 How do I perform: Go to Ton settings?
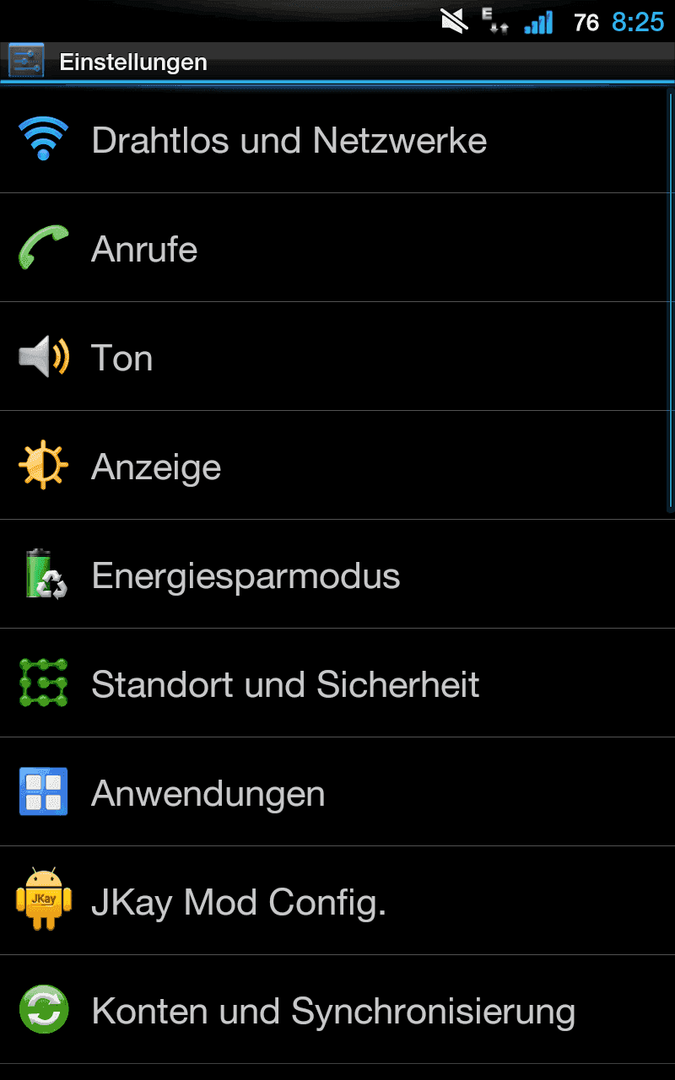(x=338, y=357)
